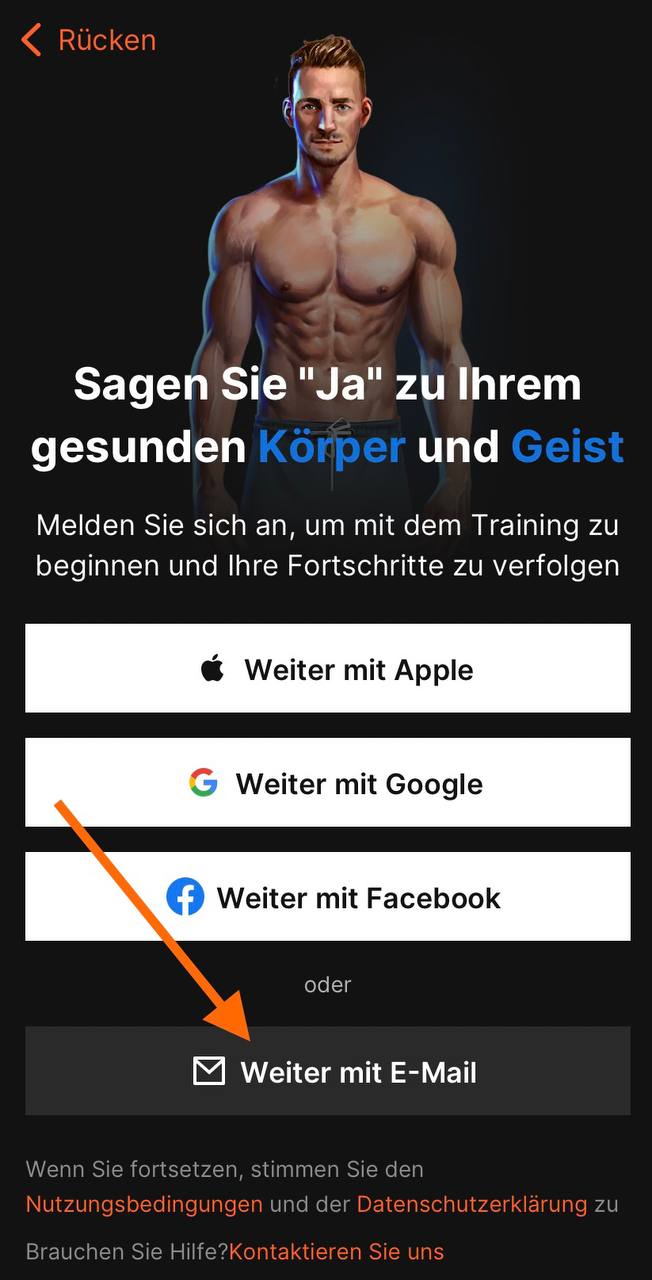Open the Nutzungsbedingungen link

[144, 1204]
